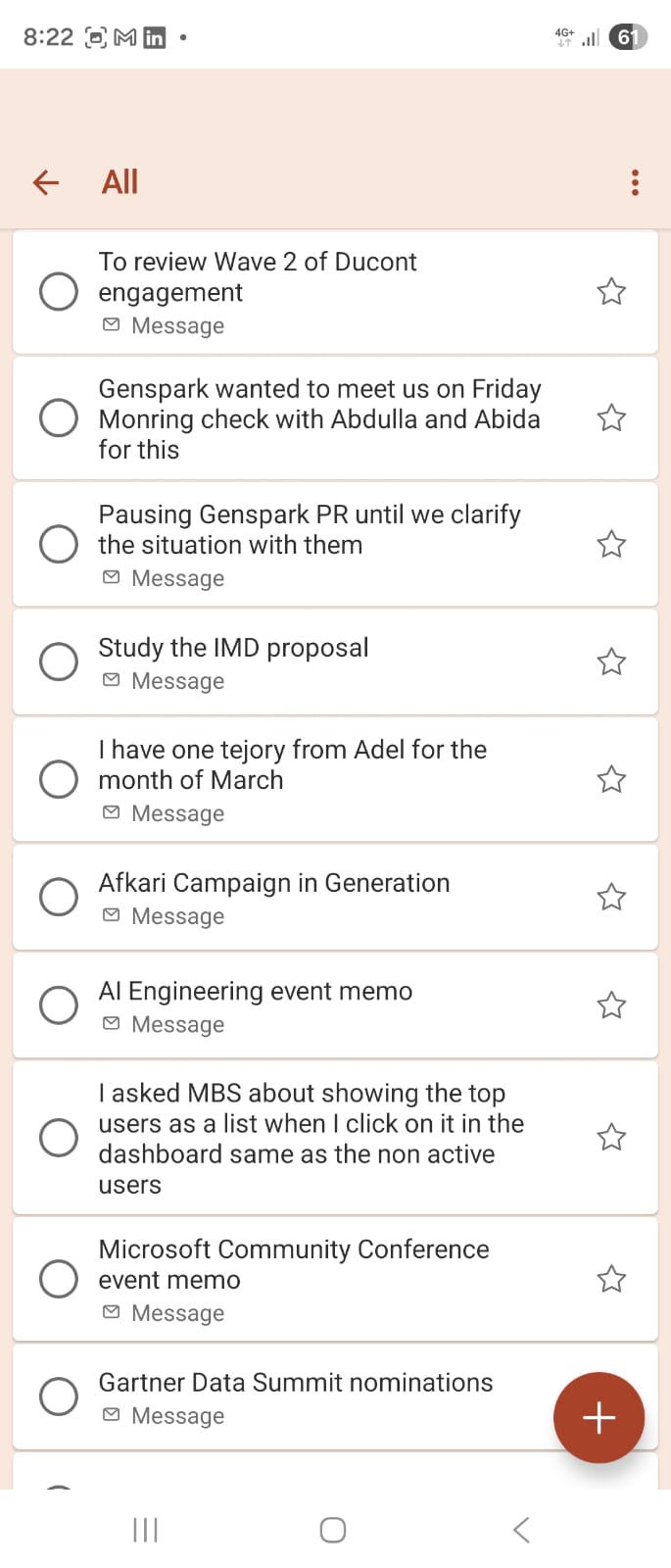Star the tejory from Adel task
The width and height of the screenshot is (671, 1568).
(611, 779)
